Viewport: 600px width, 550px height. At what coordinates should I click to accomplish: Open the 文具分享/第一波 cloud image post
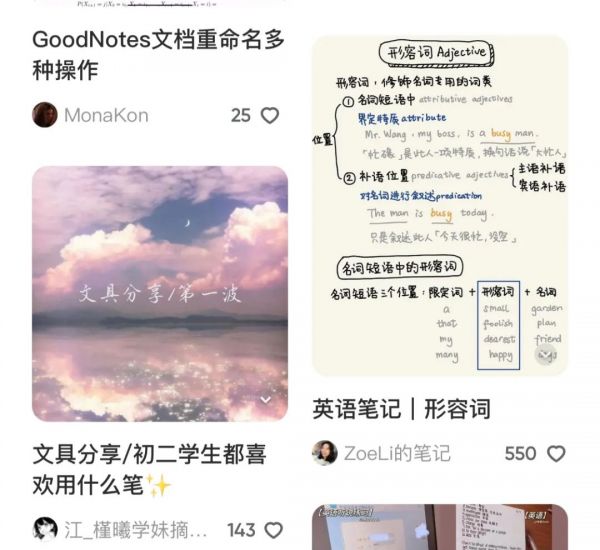coord(160,293)
